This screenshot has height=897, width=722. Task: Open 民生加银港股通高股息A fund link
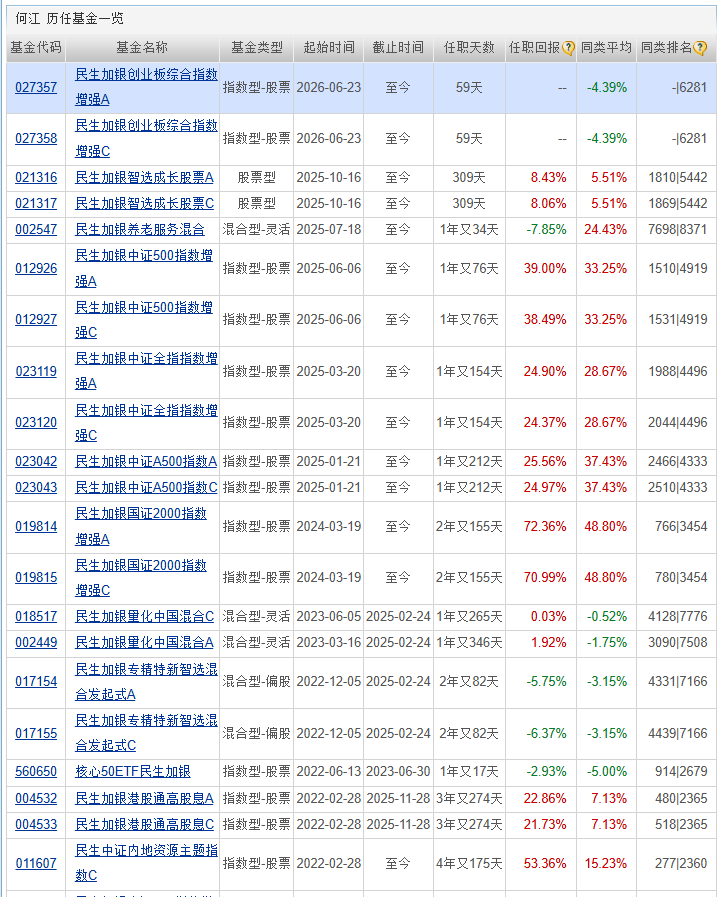(144, 799)
